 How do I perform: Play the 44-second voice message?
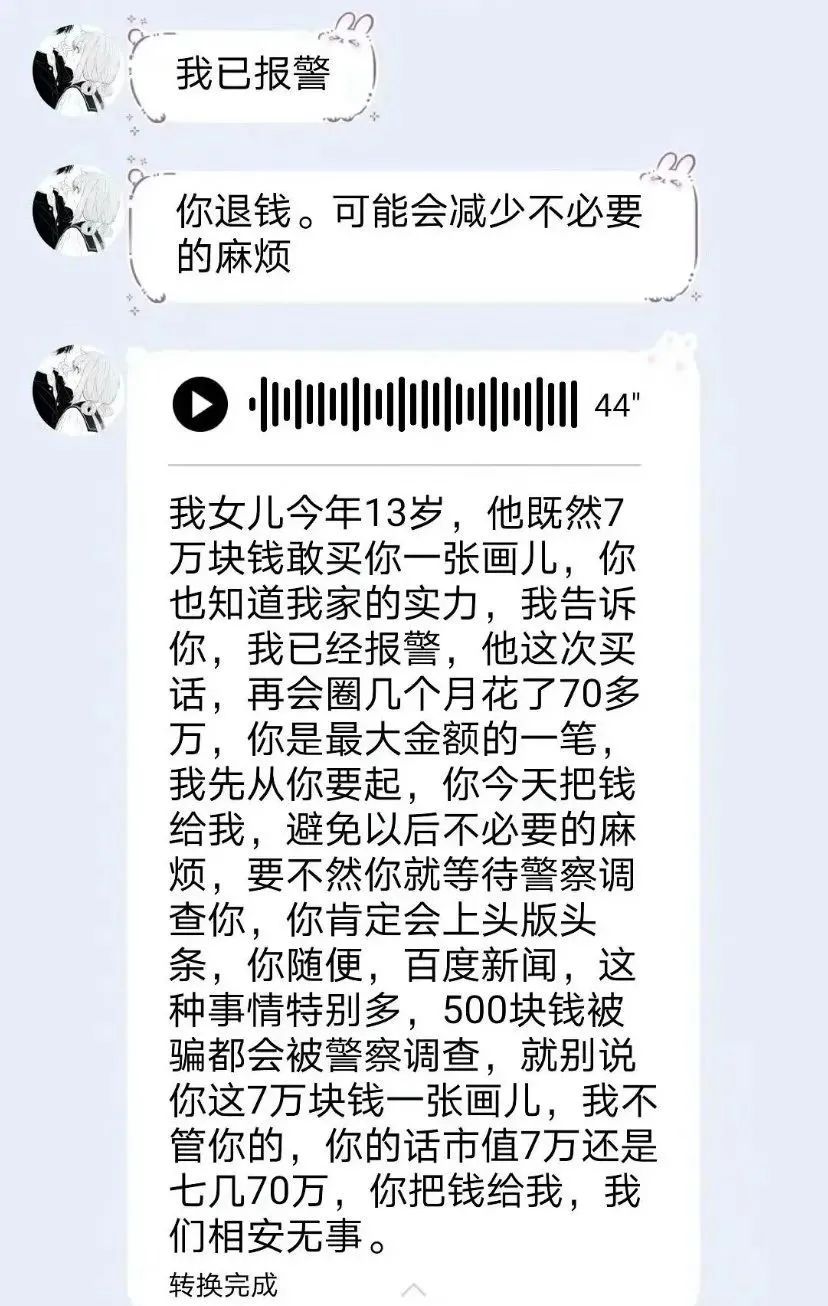[x=199, y=405]
